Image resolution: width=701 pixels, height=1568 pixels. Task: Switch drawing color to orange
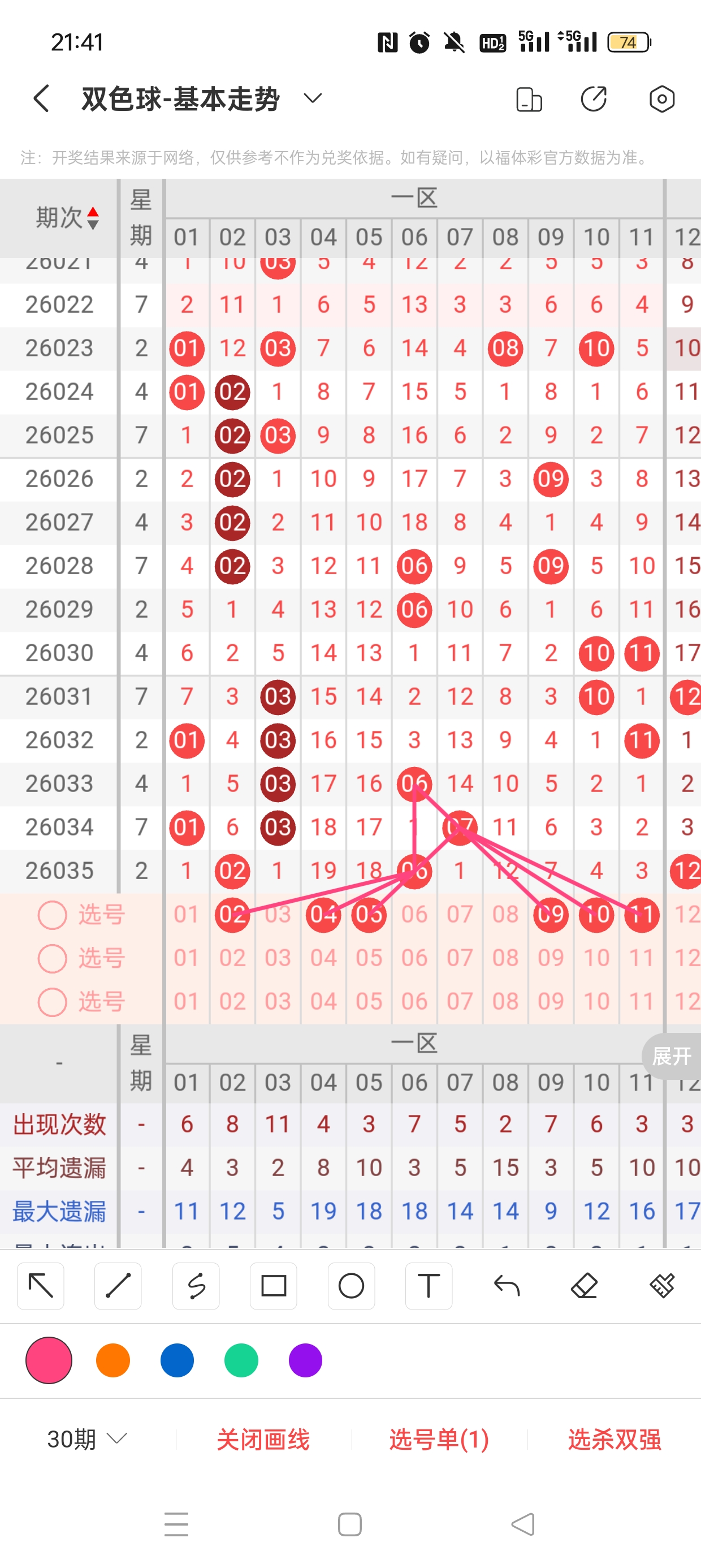click(x=112, y=1360)
